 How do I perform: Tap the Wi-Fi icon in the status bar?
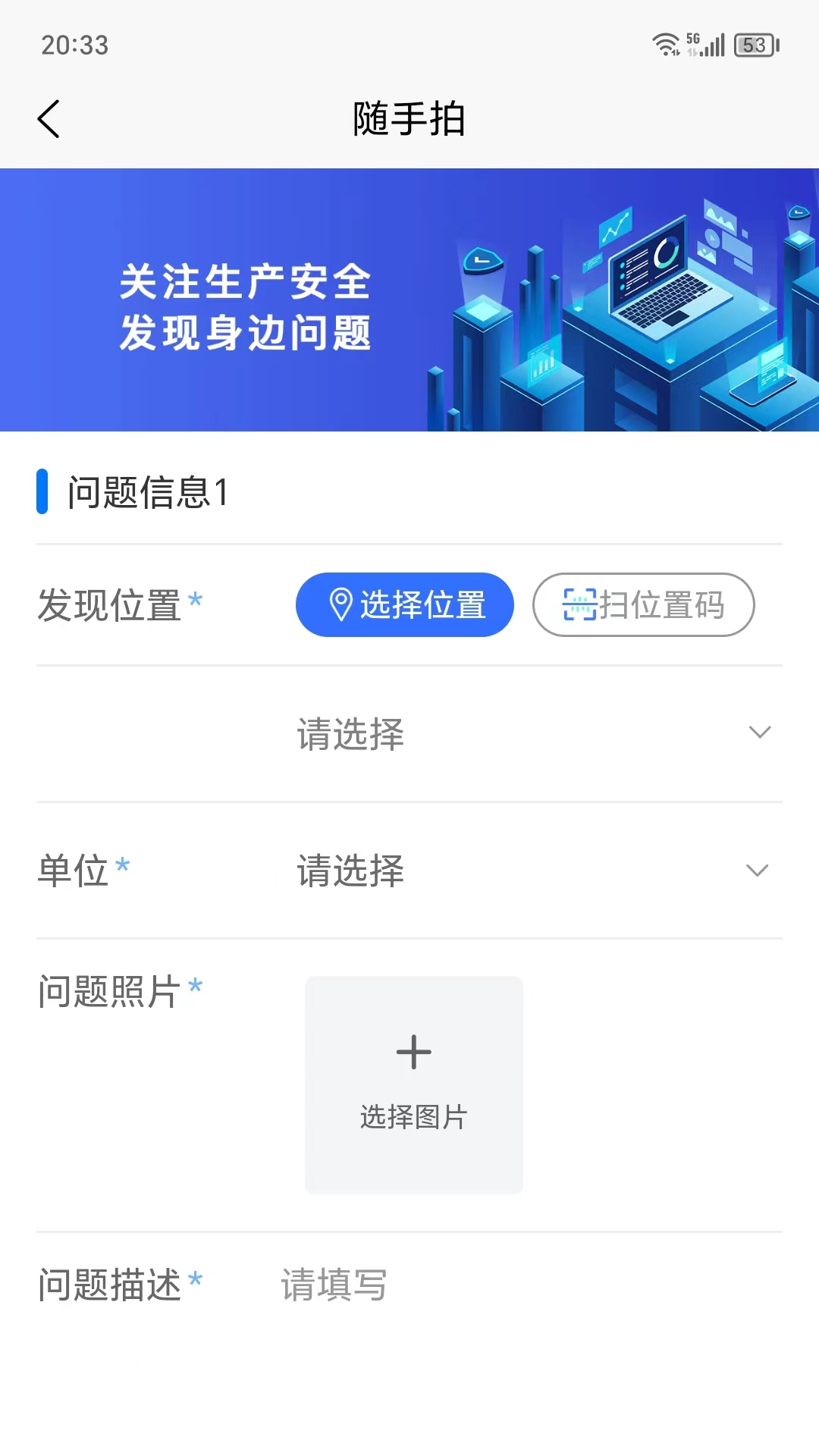pos(666,45)
